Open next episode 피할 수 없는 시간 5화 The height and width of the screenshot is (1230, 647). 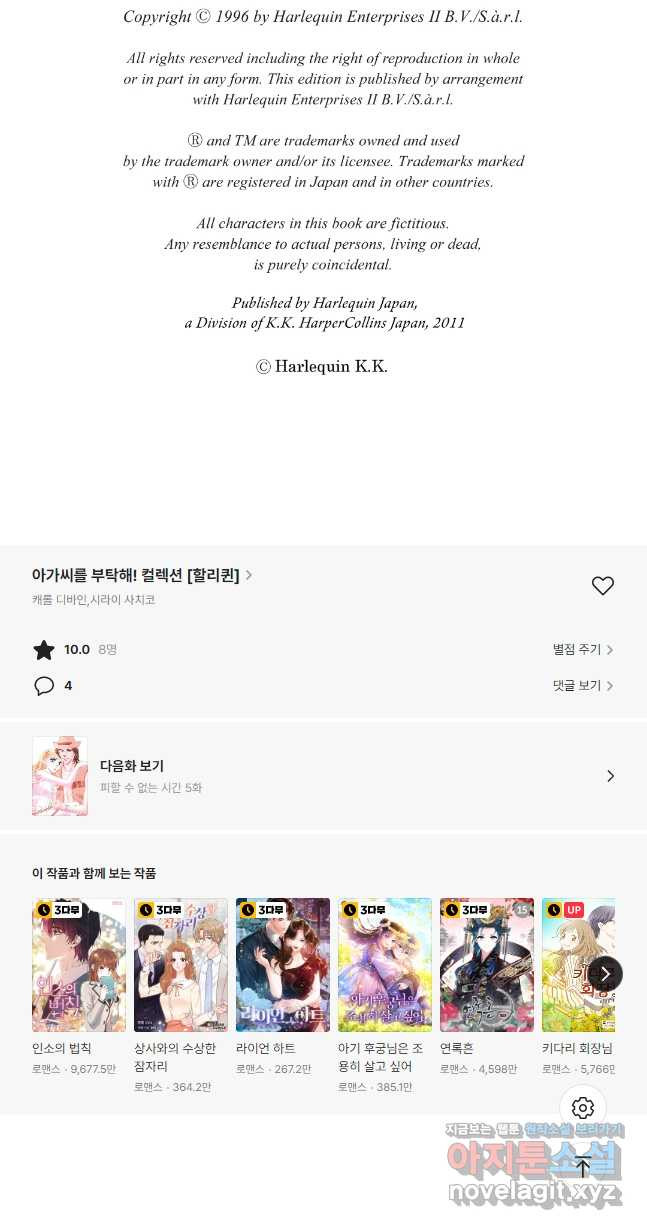click(x=323, y=776)
